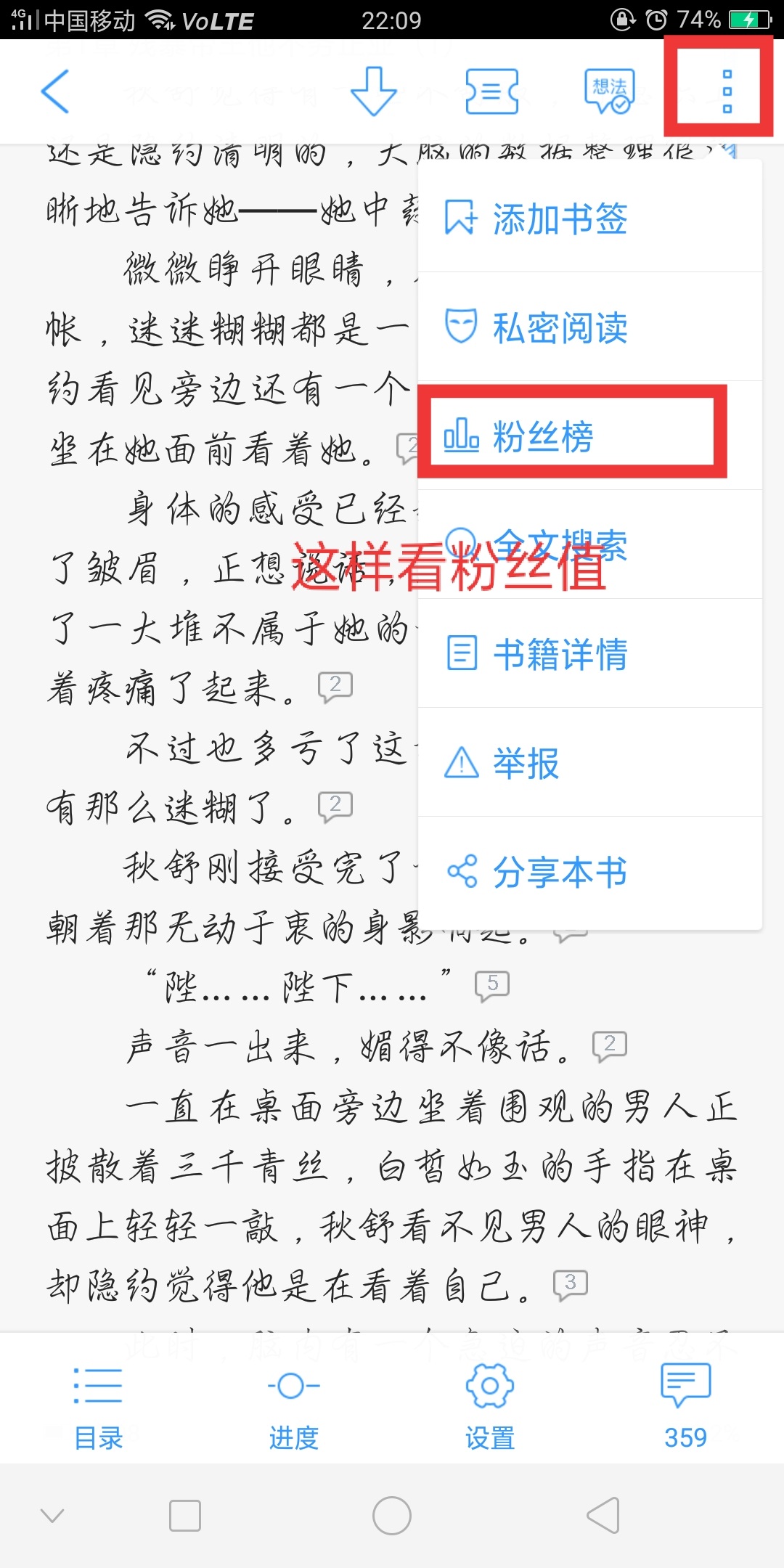Tap the download arrow icon

coord(373,91)
